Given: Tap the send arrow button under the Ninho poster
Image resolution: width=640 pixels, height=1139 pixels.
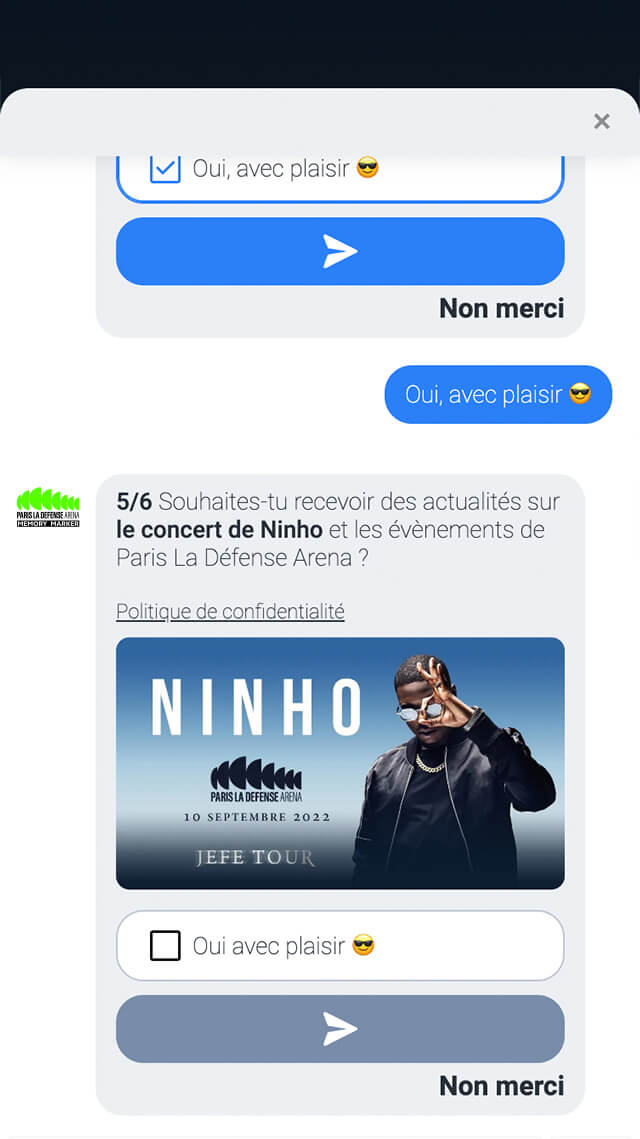Looking at the screenshot, I should click(340, 1028).
